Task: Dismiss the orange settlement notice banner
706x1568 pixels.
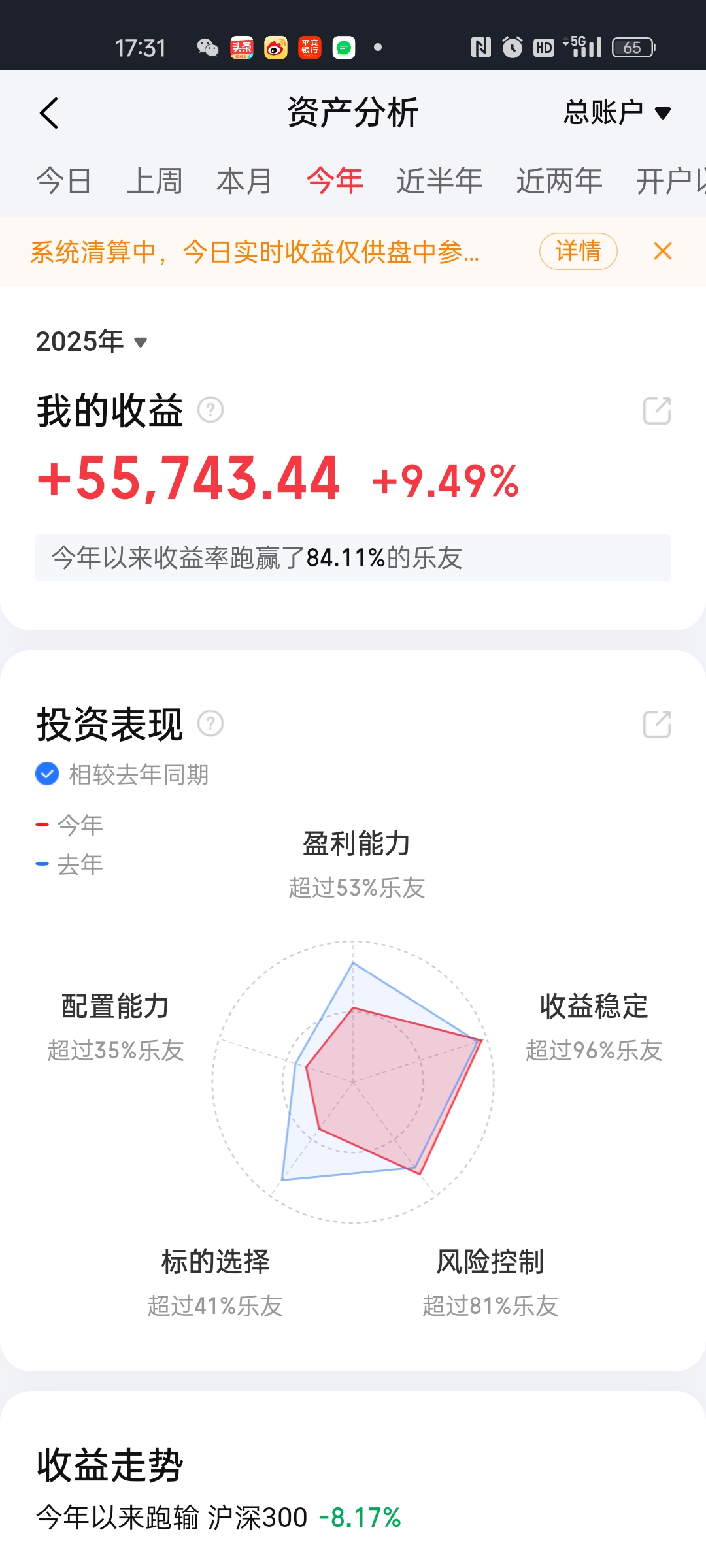Action: pyautogui.click(x=662, y=251)
